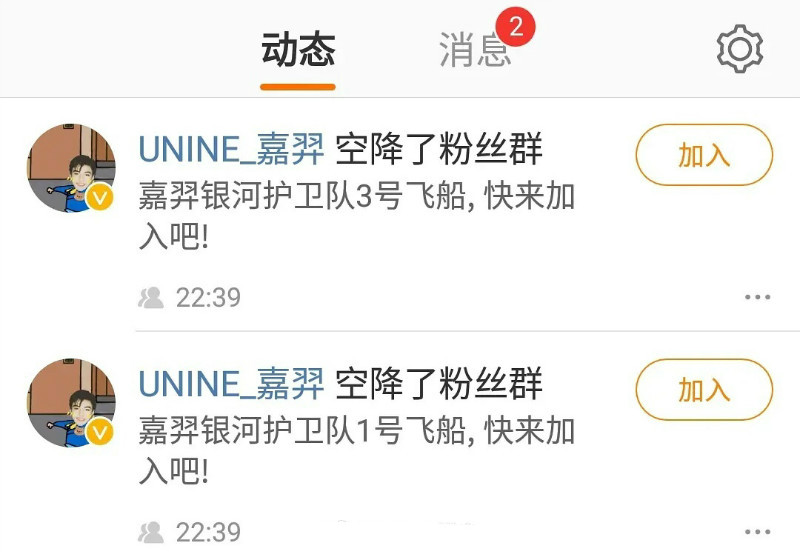Open UNINE_嘉羿 avatar on 1号飞船 post
Viewport: 800px width, 553px height.
point(71,403)
